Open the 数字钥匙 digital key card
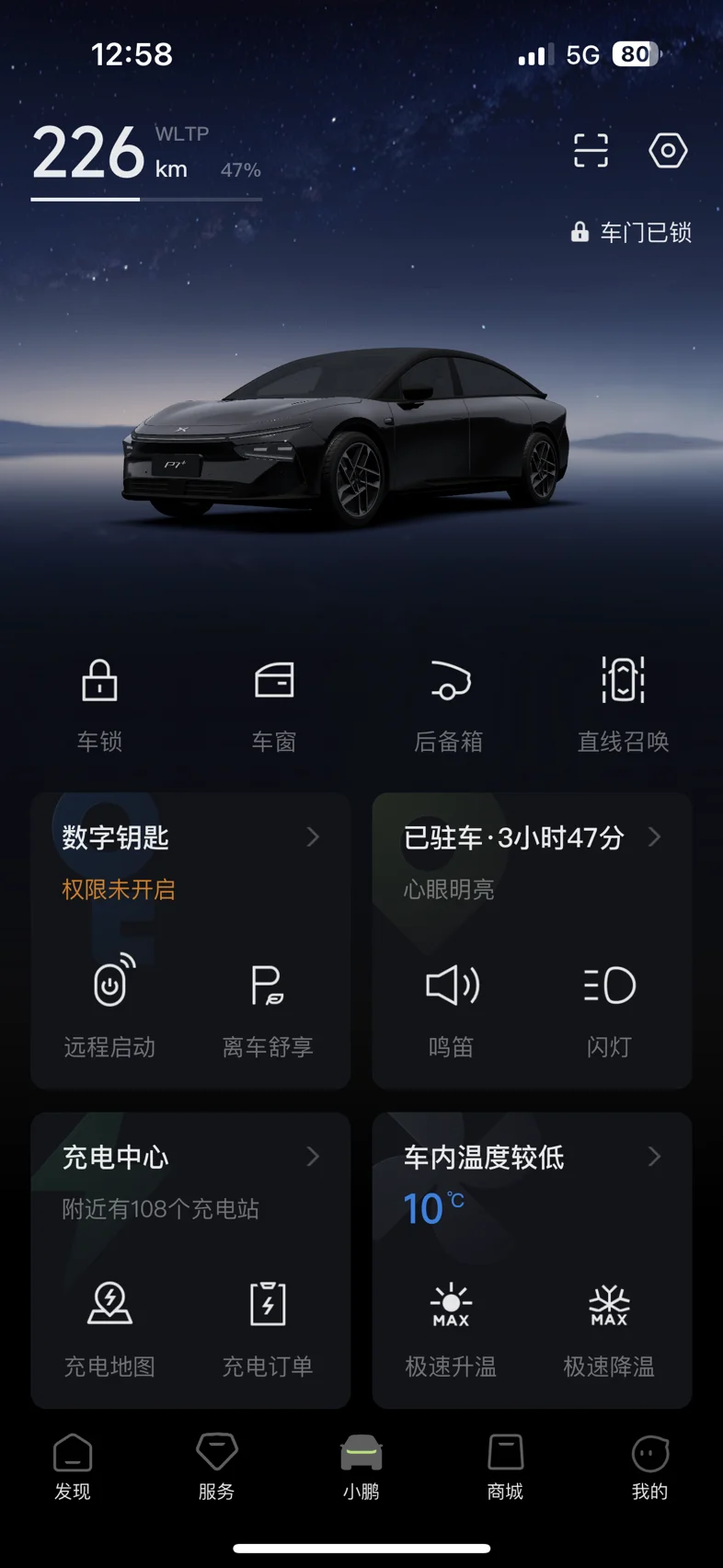Image resolution: width=723 pixels, height=1568 pixels. click(x=190, y=837)
